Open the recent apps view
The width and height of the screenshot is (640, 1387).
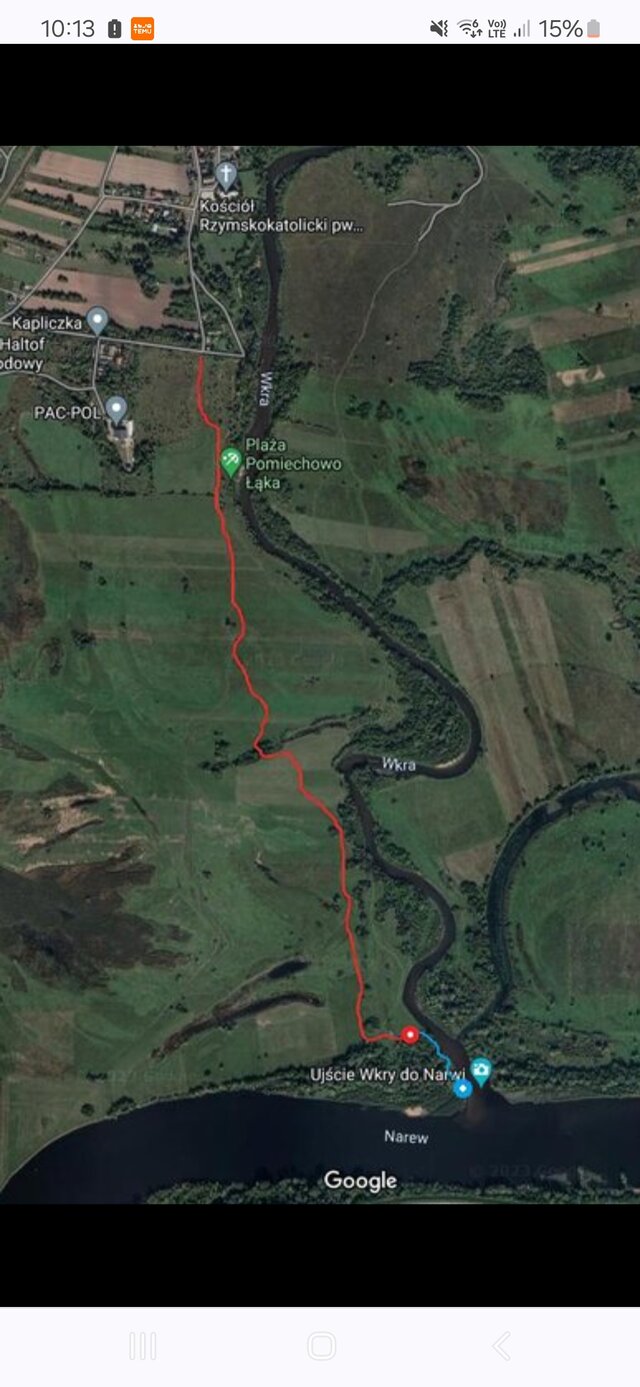[x=142, y=1346]
